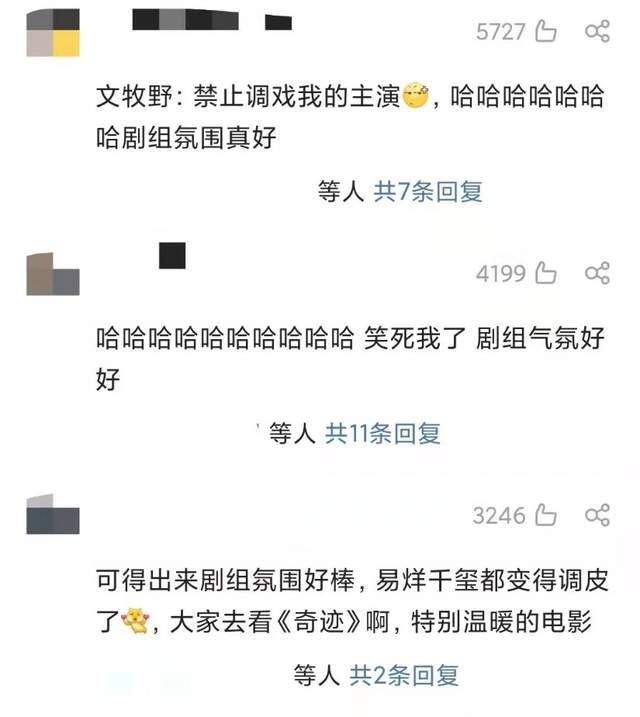Expand the 共11条回复 replies
This screenshot has width=640, height=717.
[x=383, y=433]
